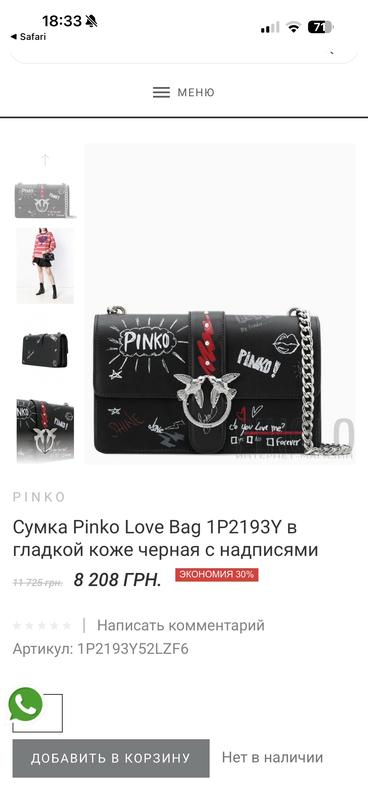
Task: Open the PINKO brand link
Action: pos(39,497)
